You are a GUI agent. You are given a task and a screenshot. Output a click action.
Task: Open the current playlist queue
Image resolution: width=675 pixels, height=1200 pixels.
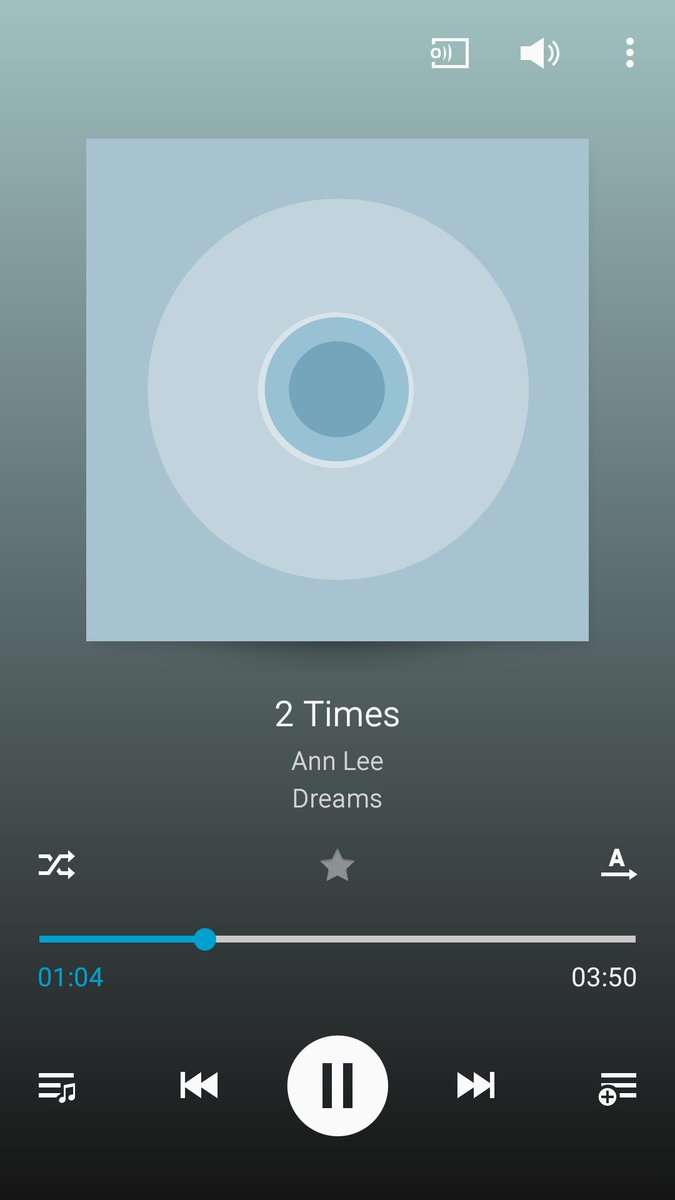point(57,1086)
